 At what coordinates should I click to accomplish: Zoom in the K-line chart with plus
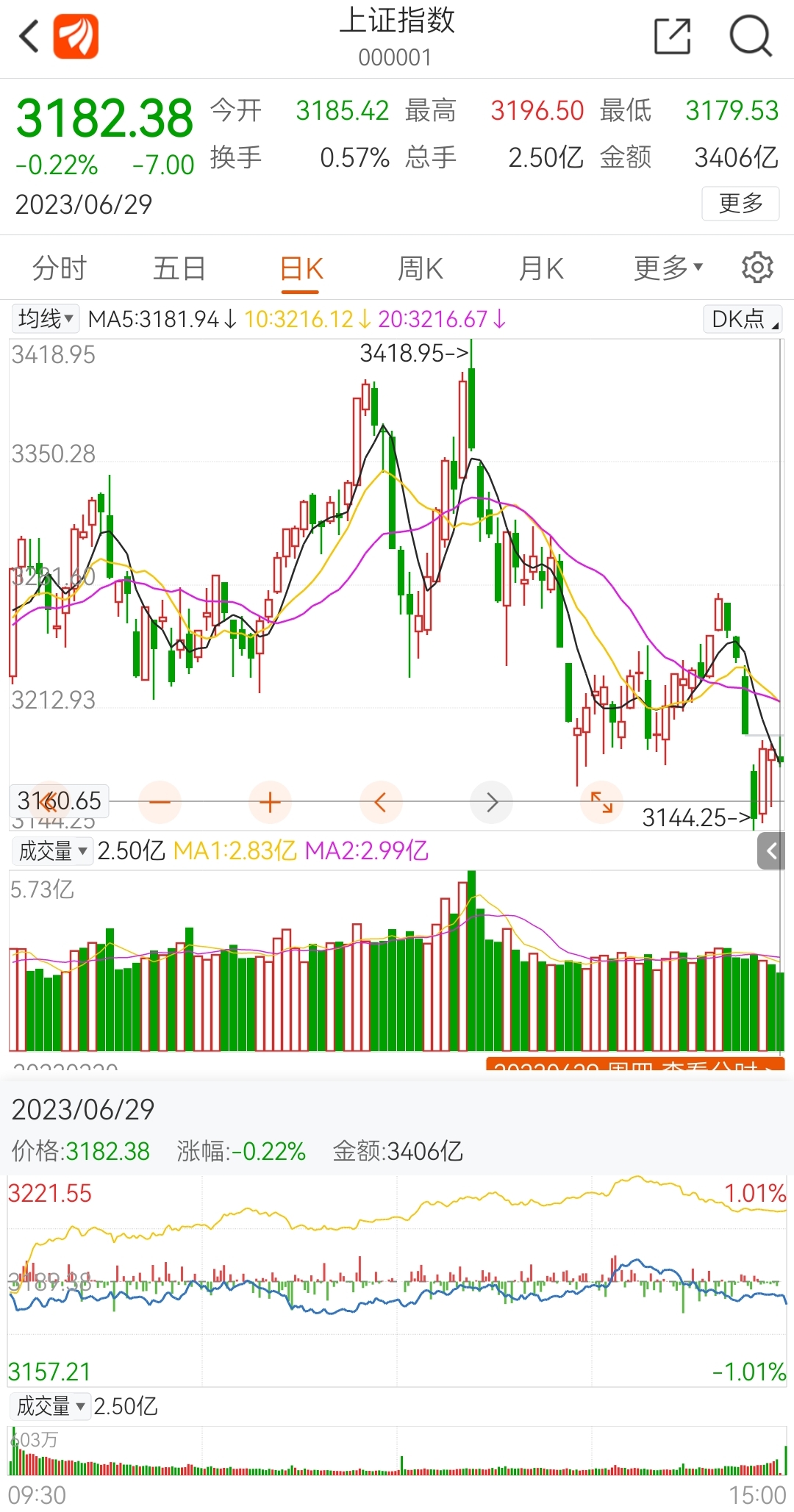click(270, 802)
